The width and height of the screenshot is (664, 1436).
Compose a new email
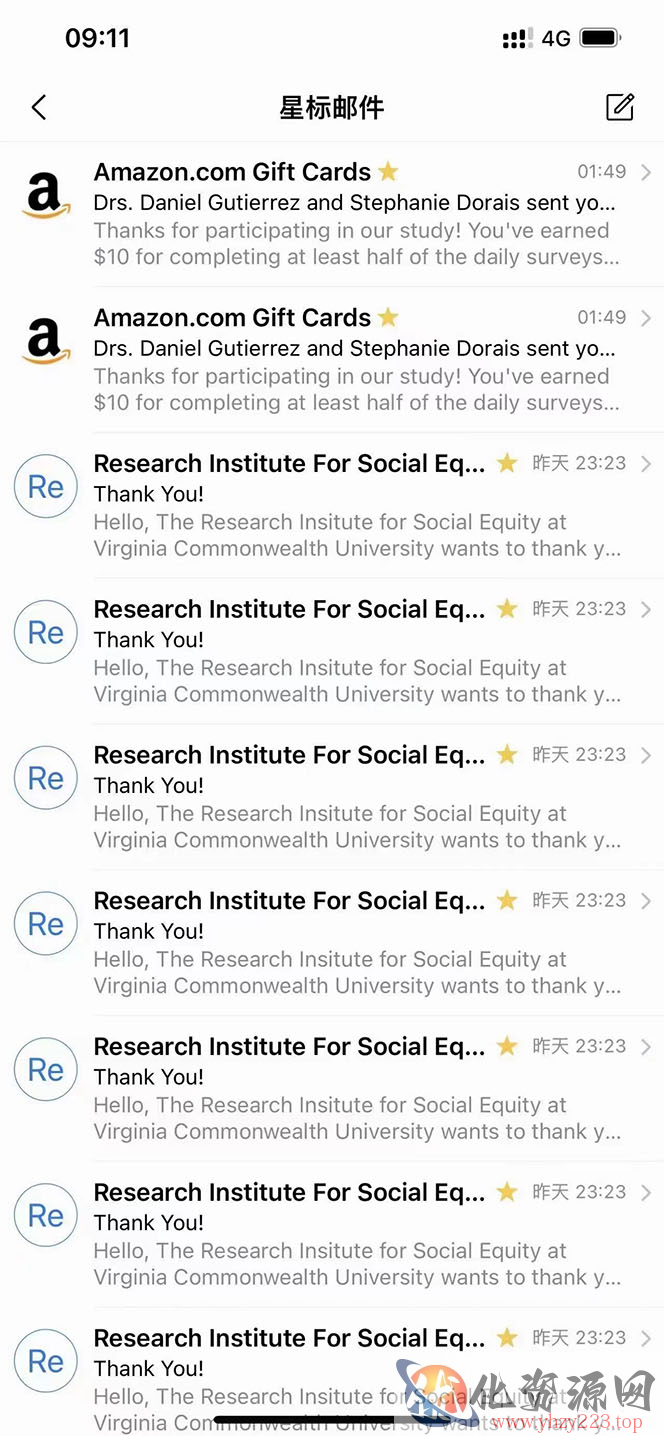pos(620,106)
